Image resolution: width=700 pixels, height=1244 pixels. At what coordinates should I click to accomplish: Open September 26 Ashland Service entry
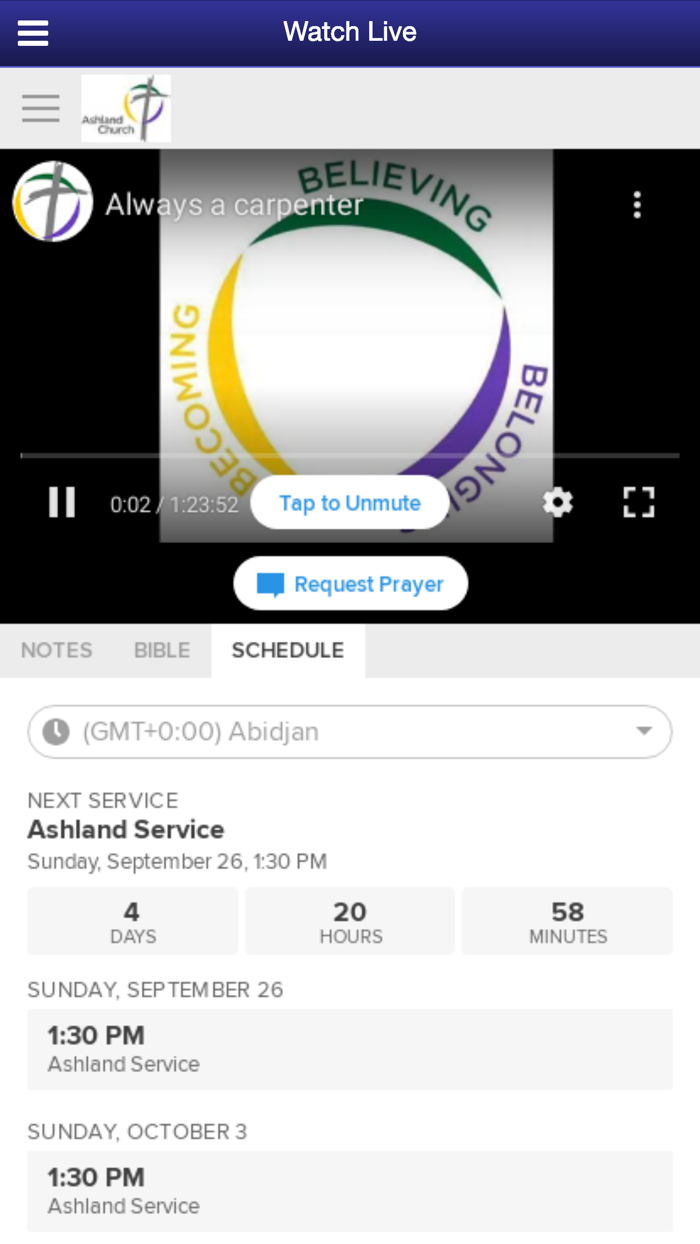coord(350,1048)
